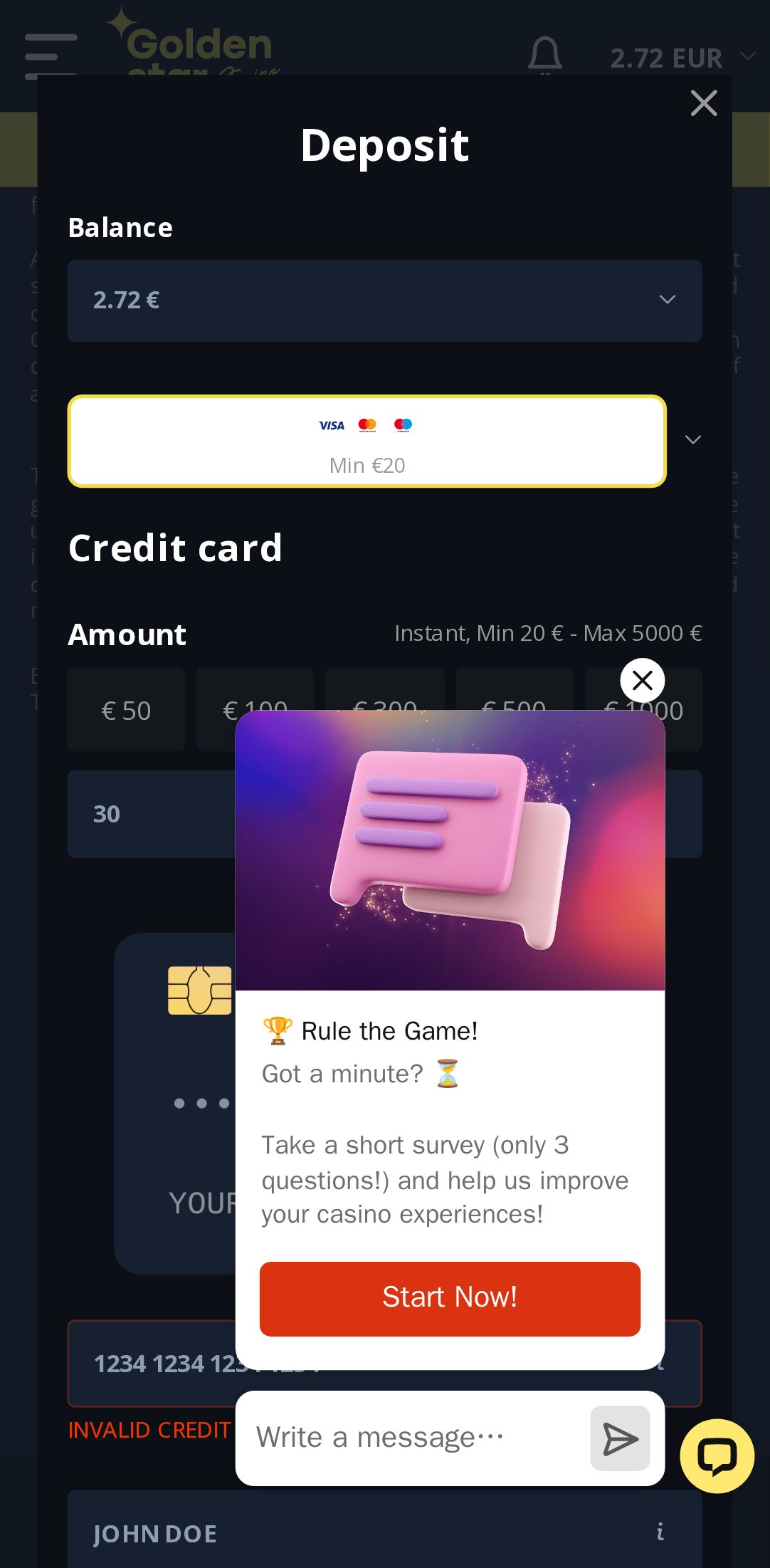770x1568 pixels.
Task: Edit the cardholder name field
Action: (356, 1533)
